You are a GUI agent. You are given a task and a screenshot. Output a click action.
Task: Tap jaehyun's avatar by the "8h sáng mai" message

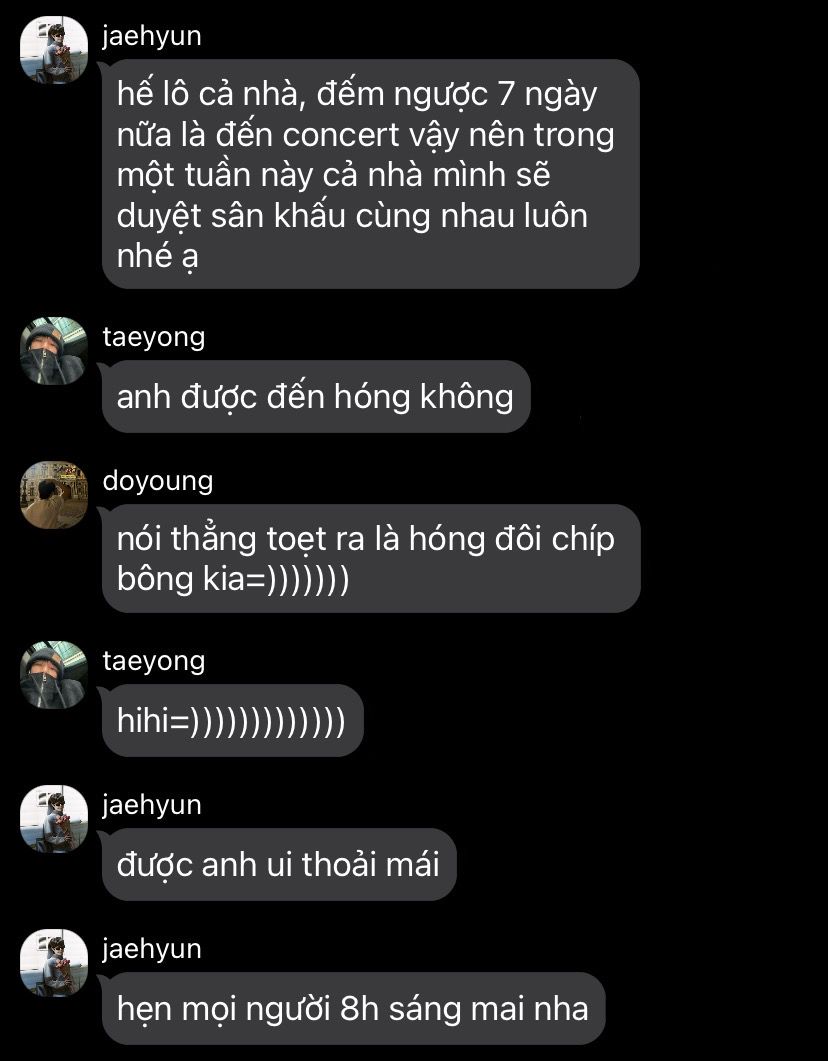(54, 963)
